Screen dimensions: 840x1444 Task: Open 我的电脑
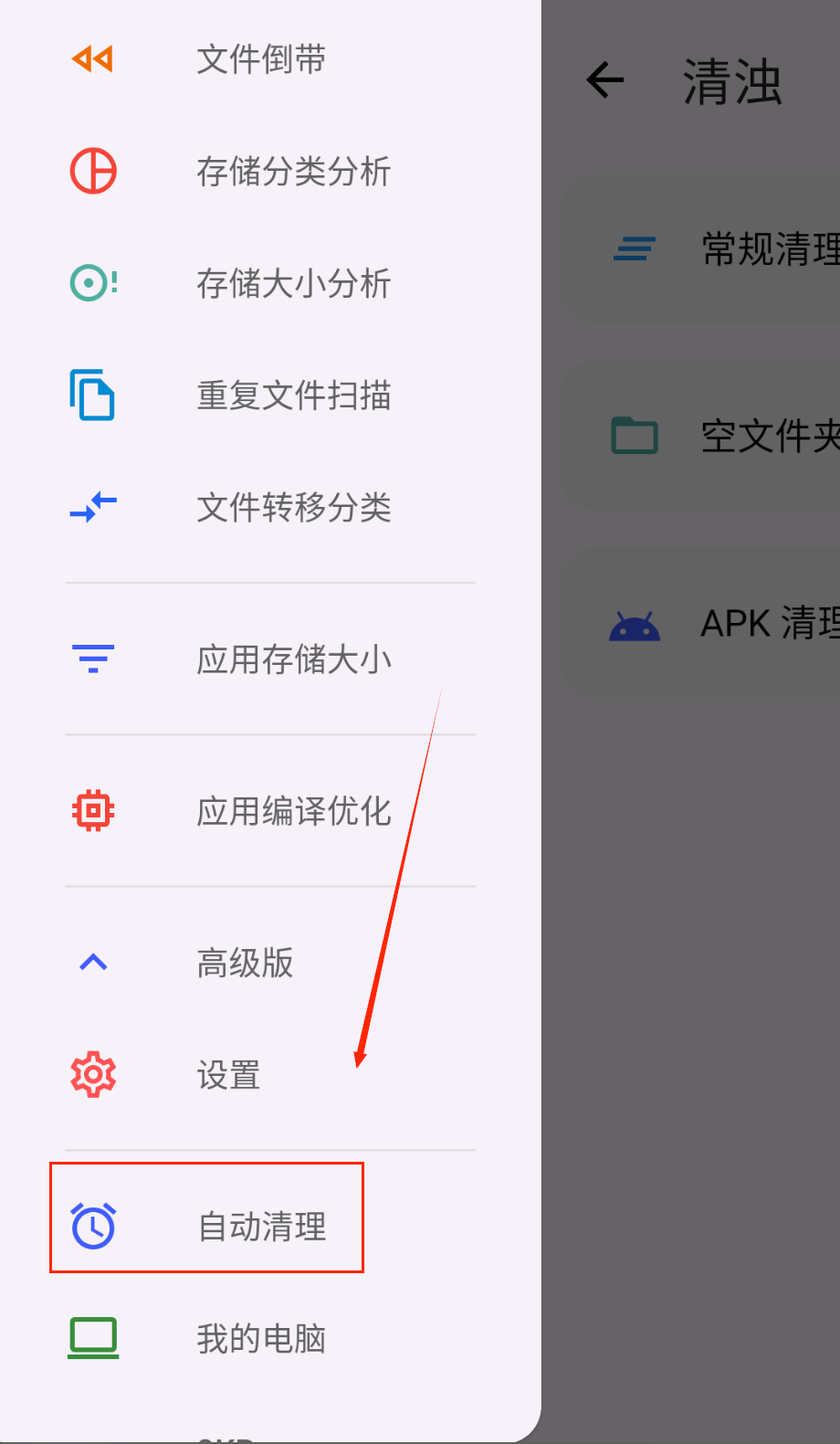pos(261,1339)
